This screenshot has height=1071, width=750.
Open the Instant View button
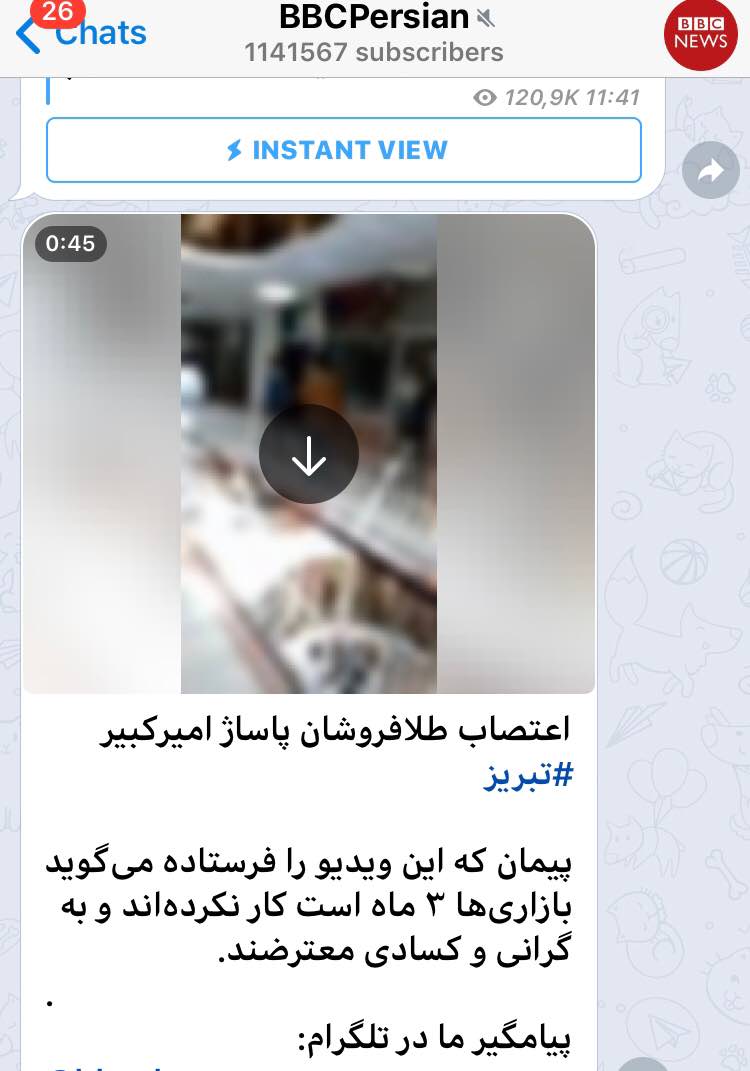coord(343,150)
